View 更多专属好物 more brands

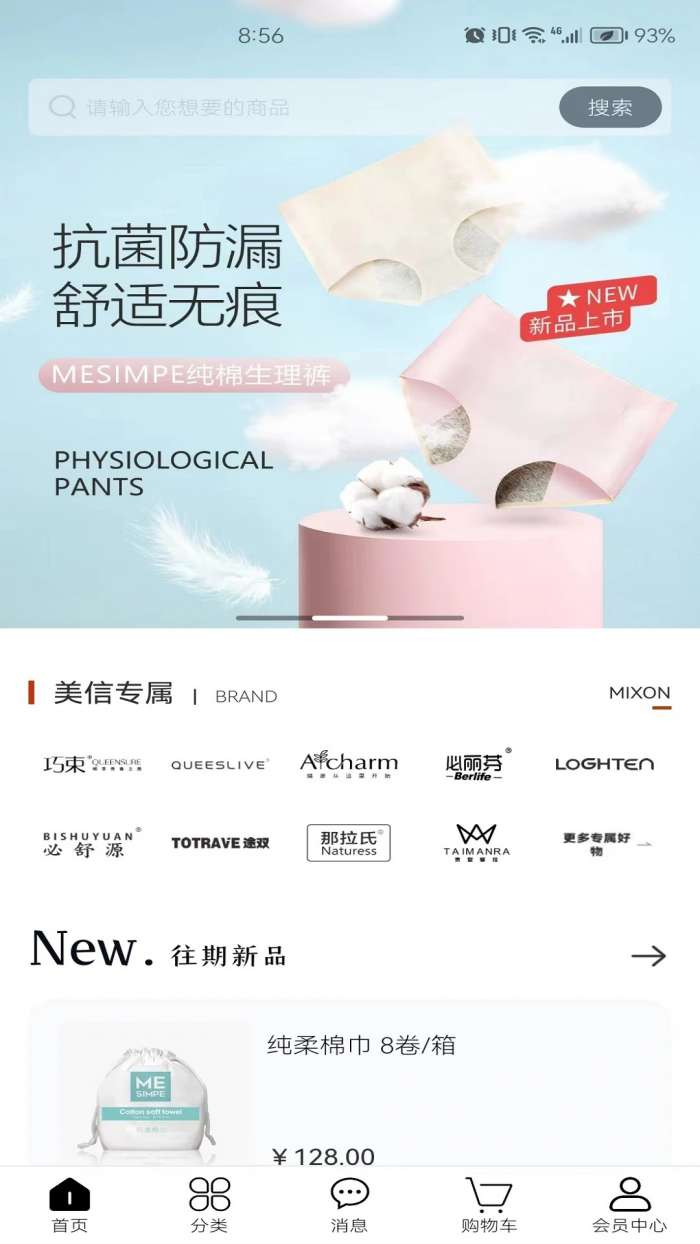606,843
